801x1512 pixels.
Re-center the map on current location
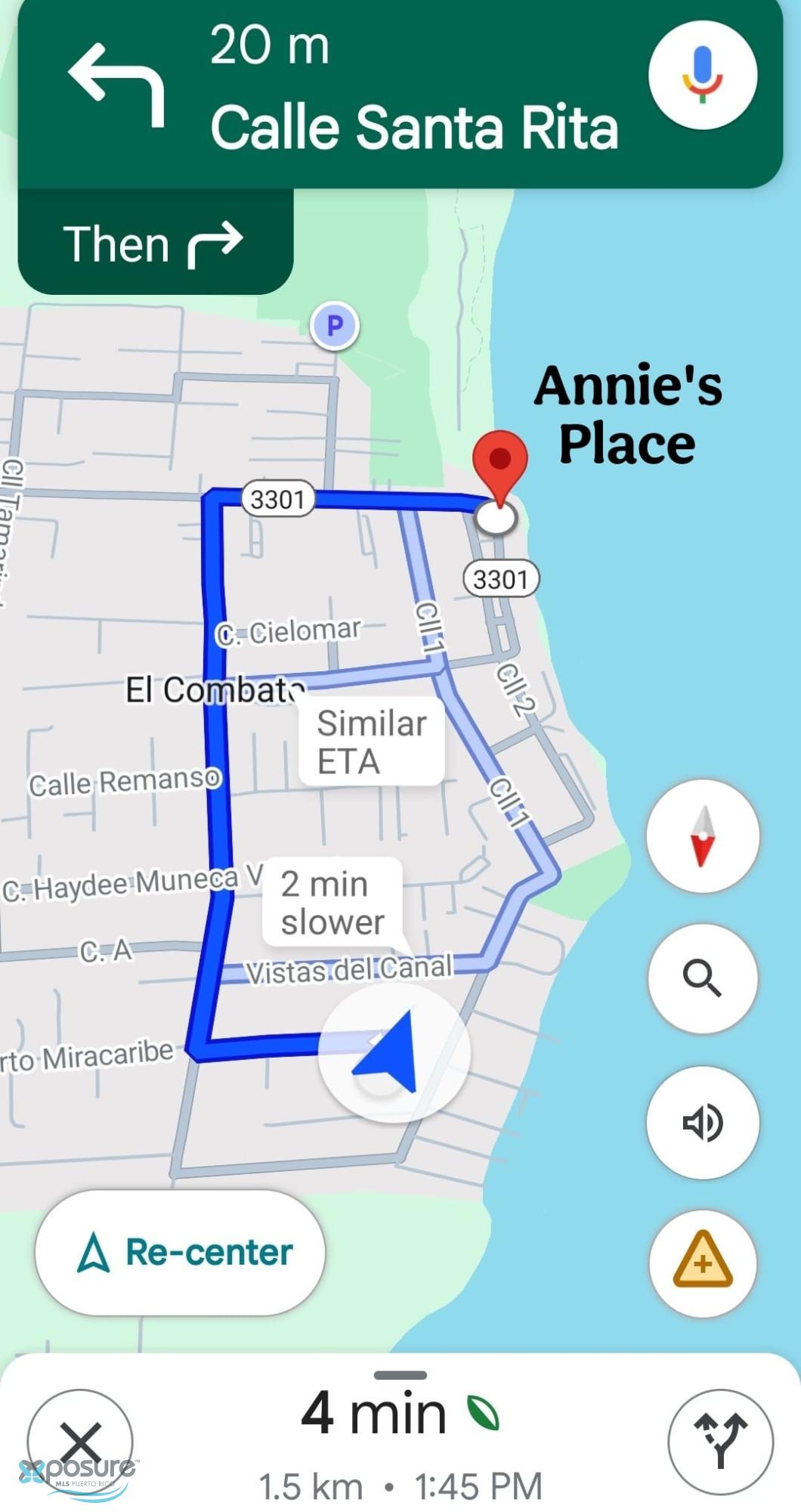click(180, 1253)
